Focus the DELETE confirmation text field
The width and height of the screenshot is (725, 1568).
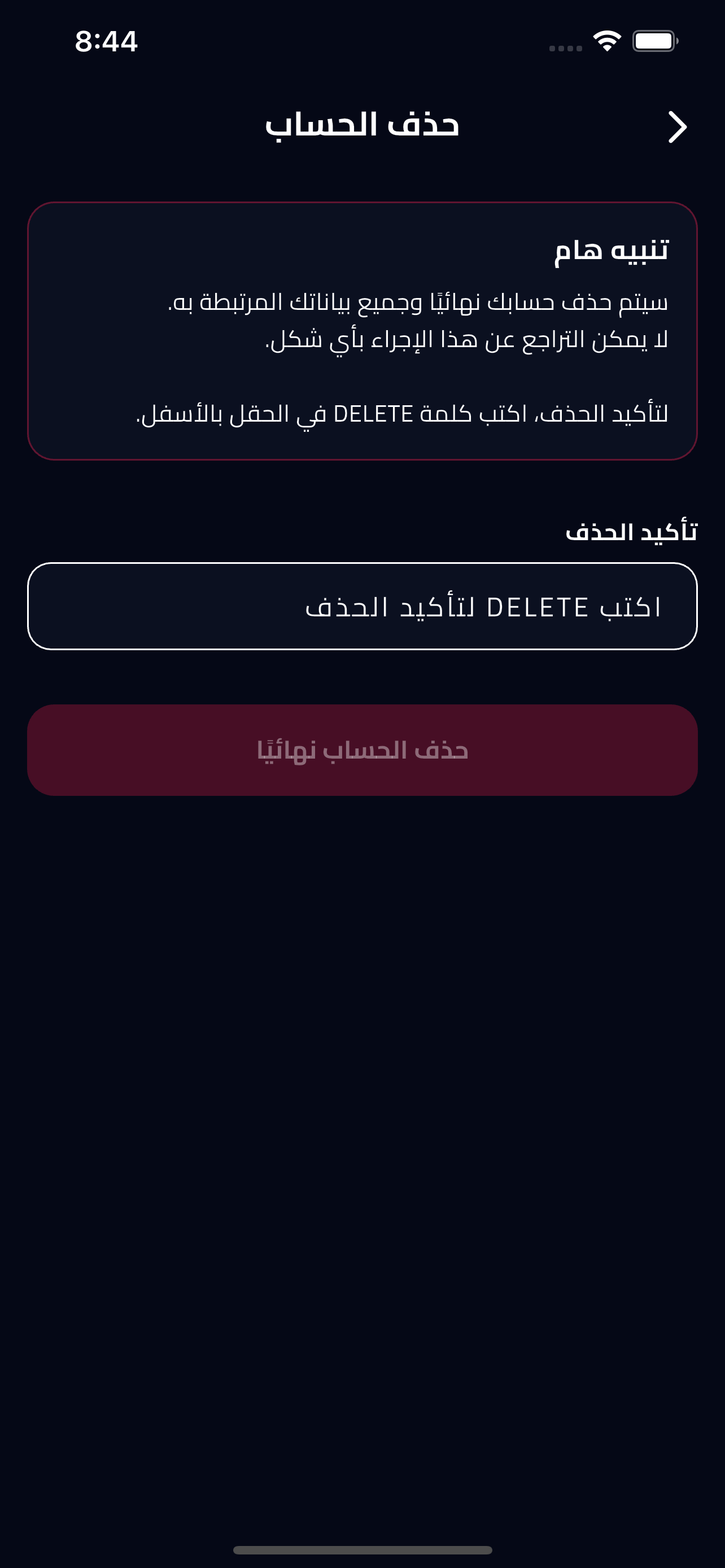pos(362,606)
